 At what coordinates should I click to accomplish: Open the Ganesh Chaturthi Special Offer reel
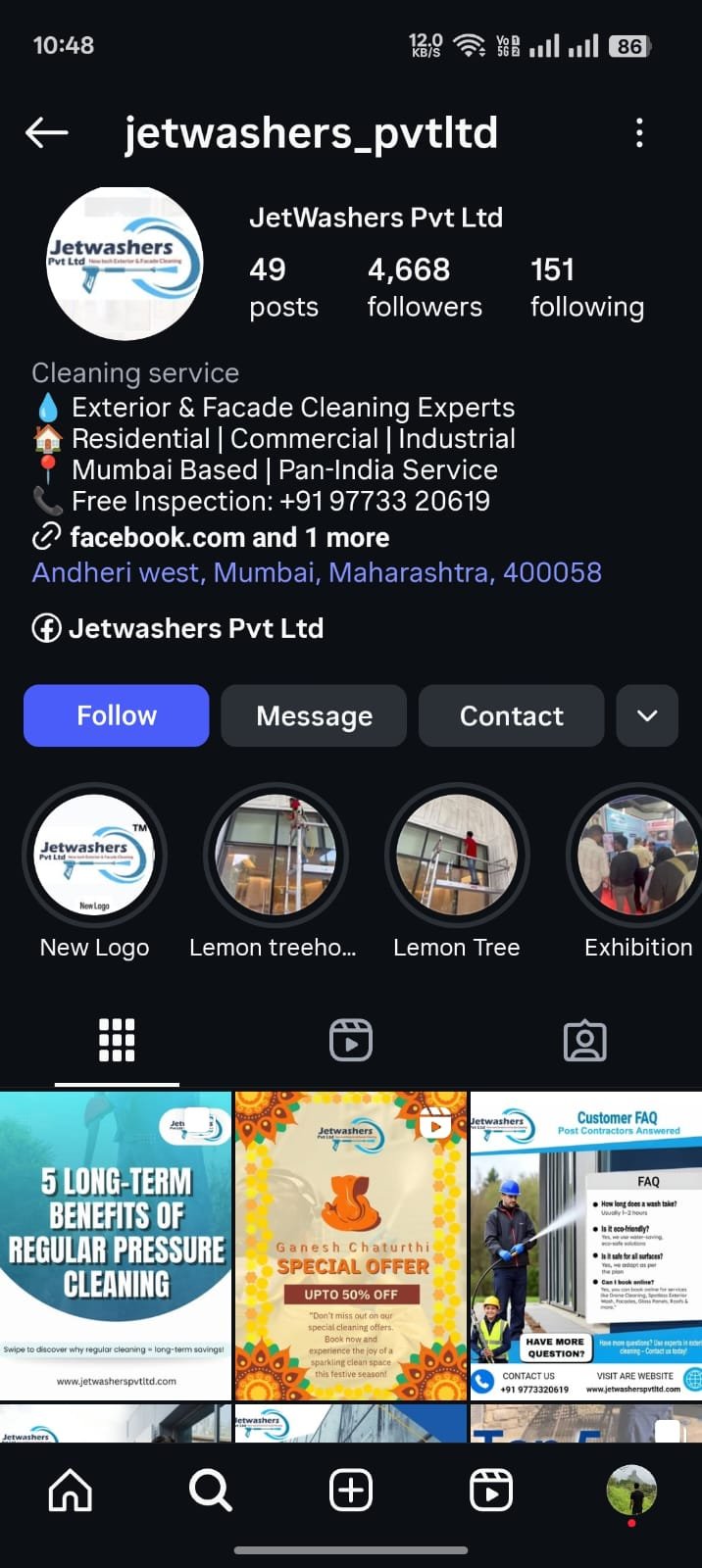351,1245
